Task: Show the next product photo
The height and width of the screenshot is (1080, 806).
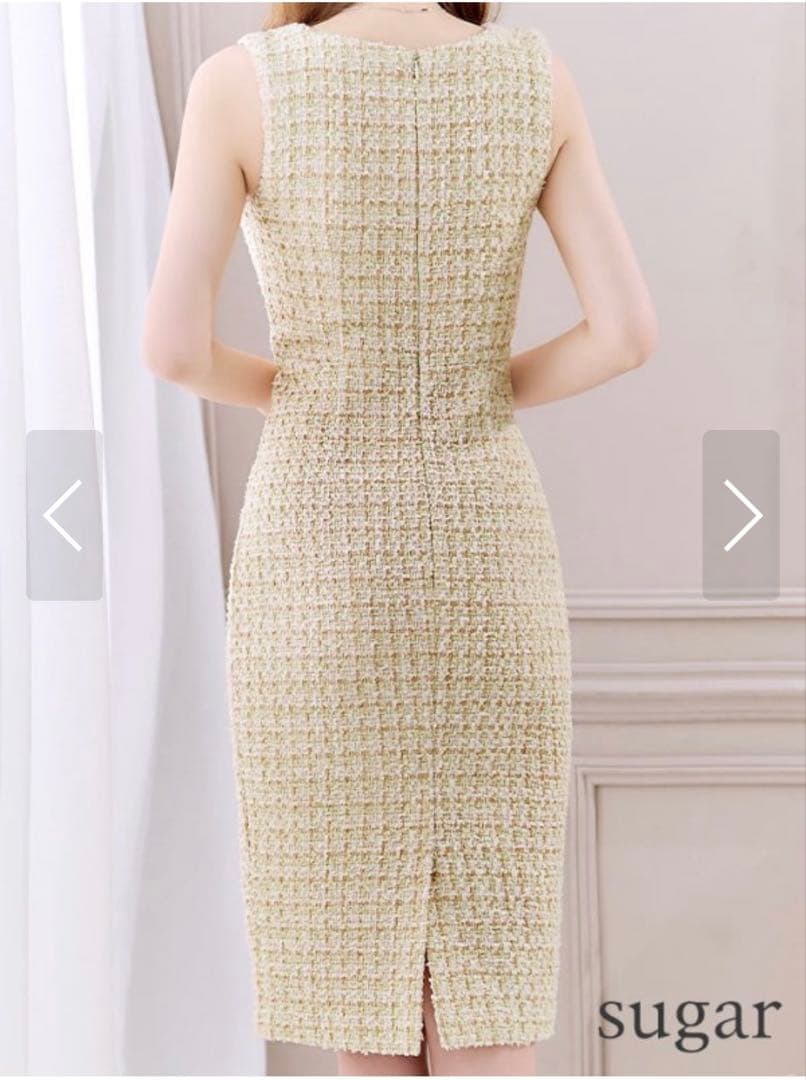Action: click(x=741, y=515)
